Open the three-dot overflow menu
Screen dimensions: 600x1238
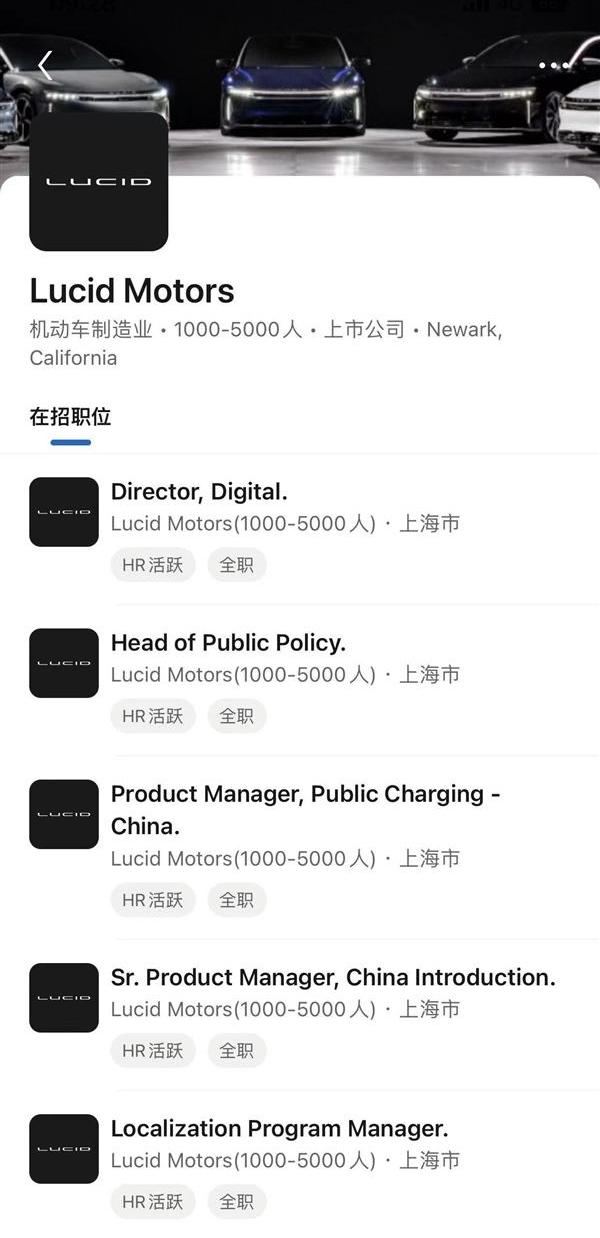(553, 66)
